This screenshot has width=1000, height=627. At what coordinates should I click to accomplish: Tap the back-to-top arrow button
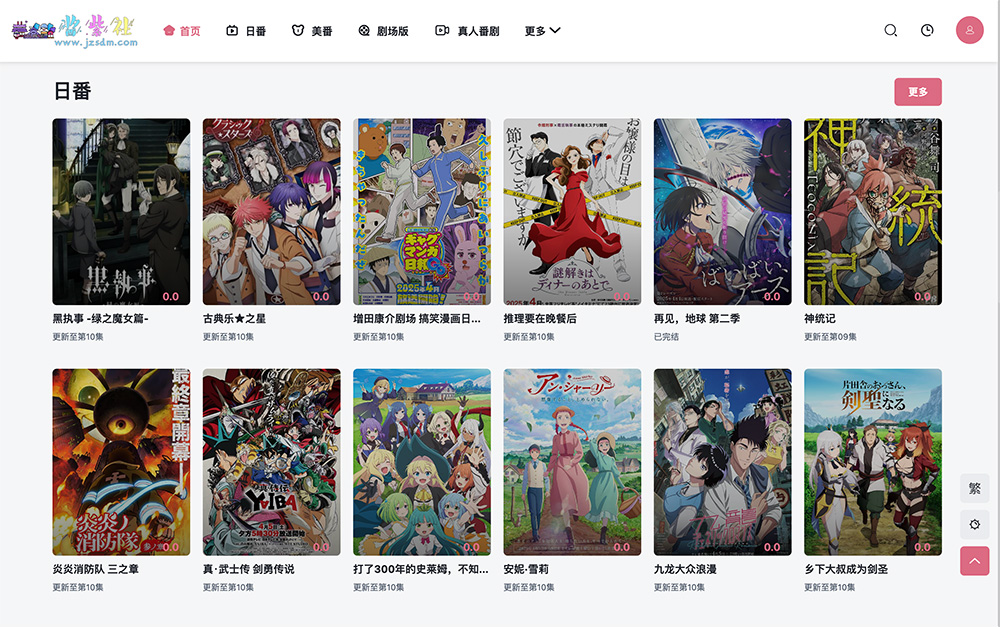(974, 561)
